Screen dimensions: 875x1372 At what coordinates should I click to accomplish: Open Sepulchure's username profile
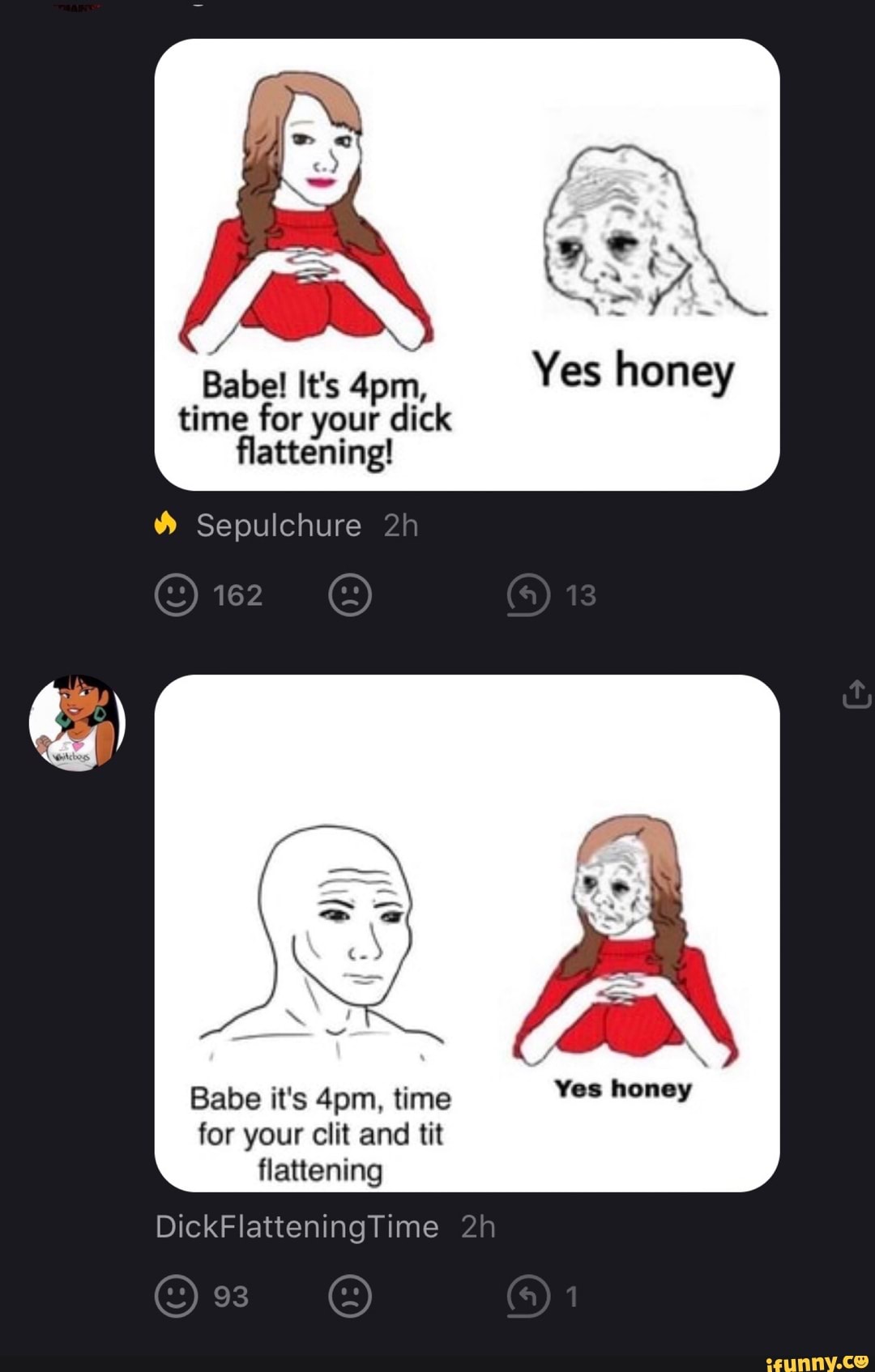coord(278,526)
